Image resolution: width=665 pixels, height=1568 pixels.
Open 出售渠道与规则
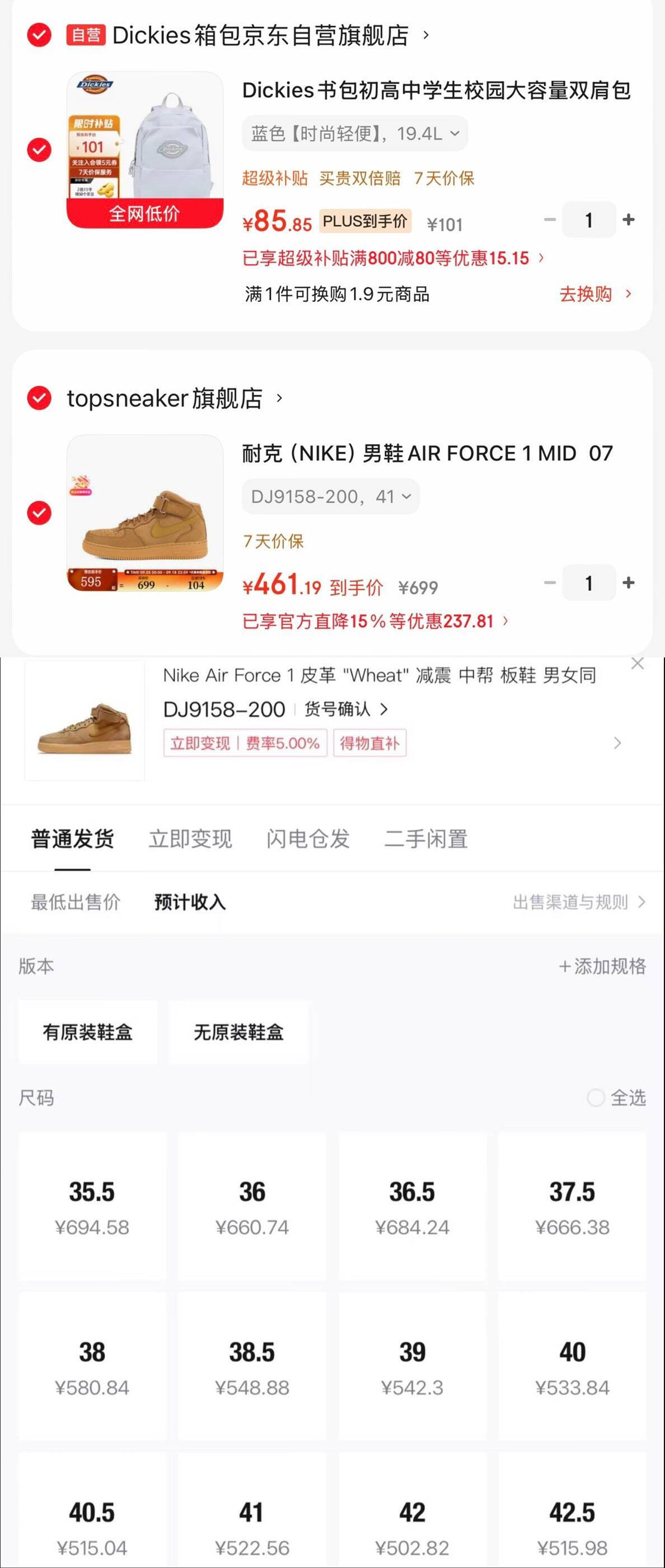579,902
